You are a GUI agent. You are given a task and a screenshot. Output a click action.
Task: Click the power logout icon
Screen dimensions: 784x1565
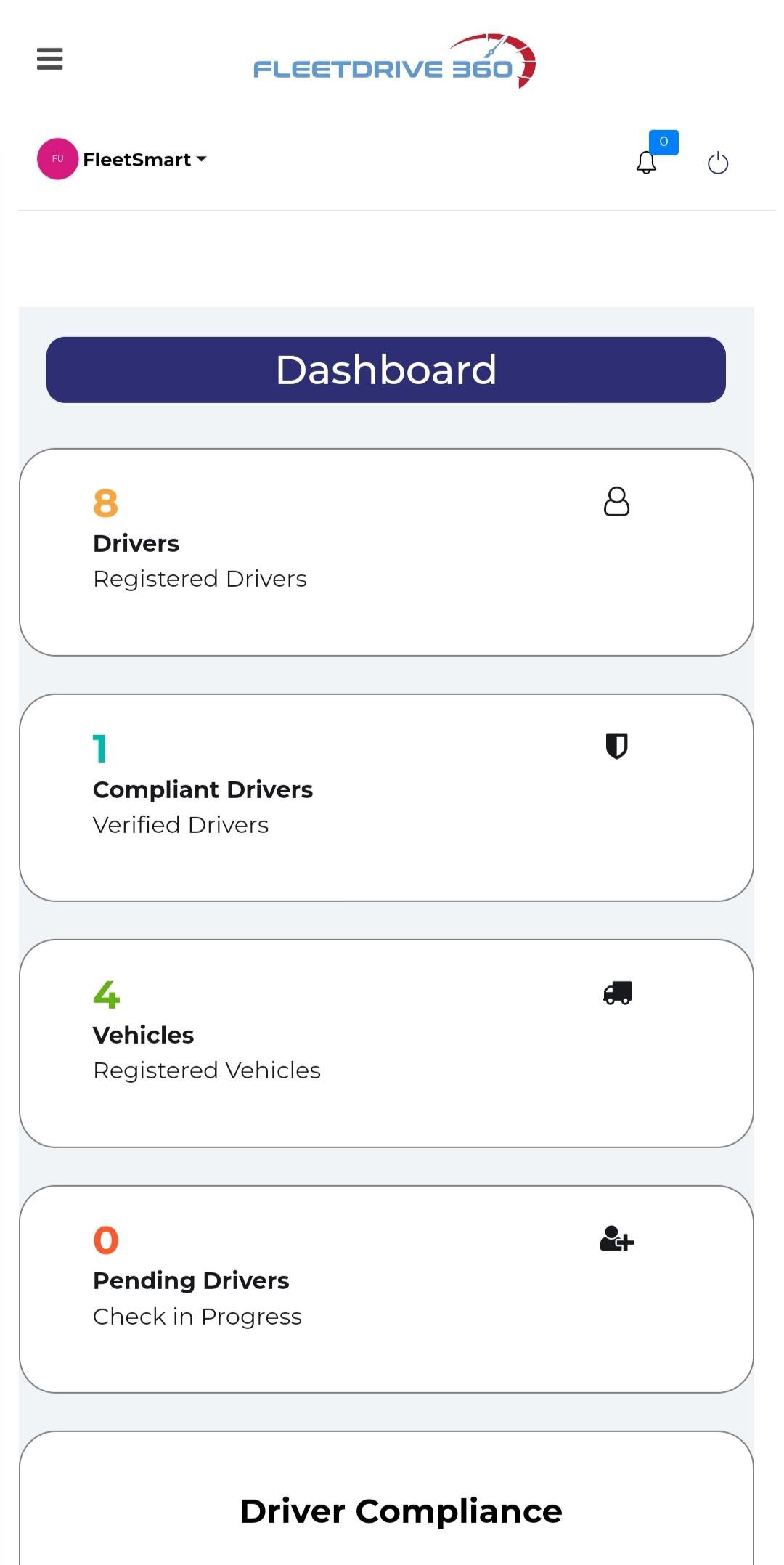pos(718,163)
